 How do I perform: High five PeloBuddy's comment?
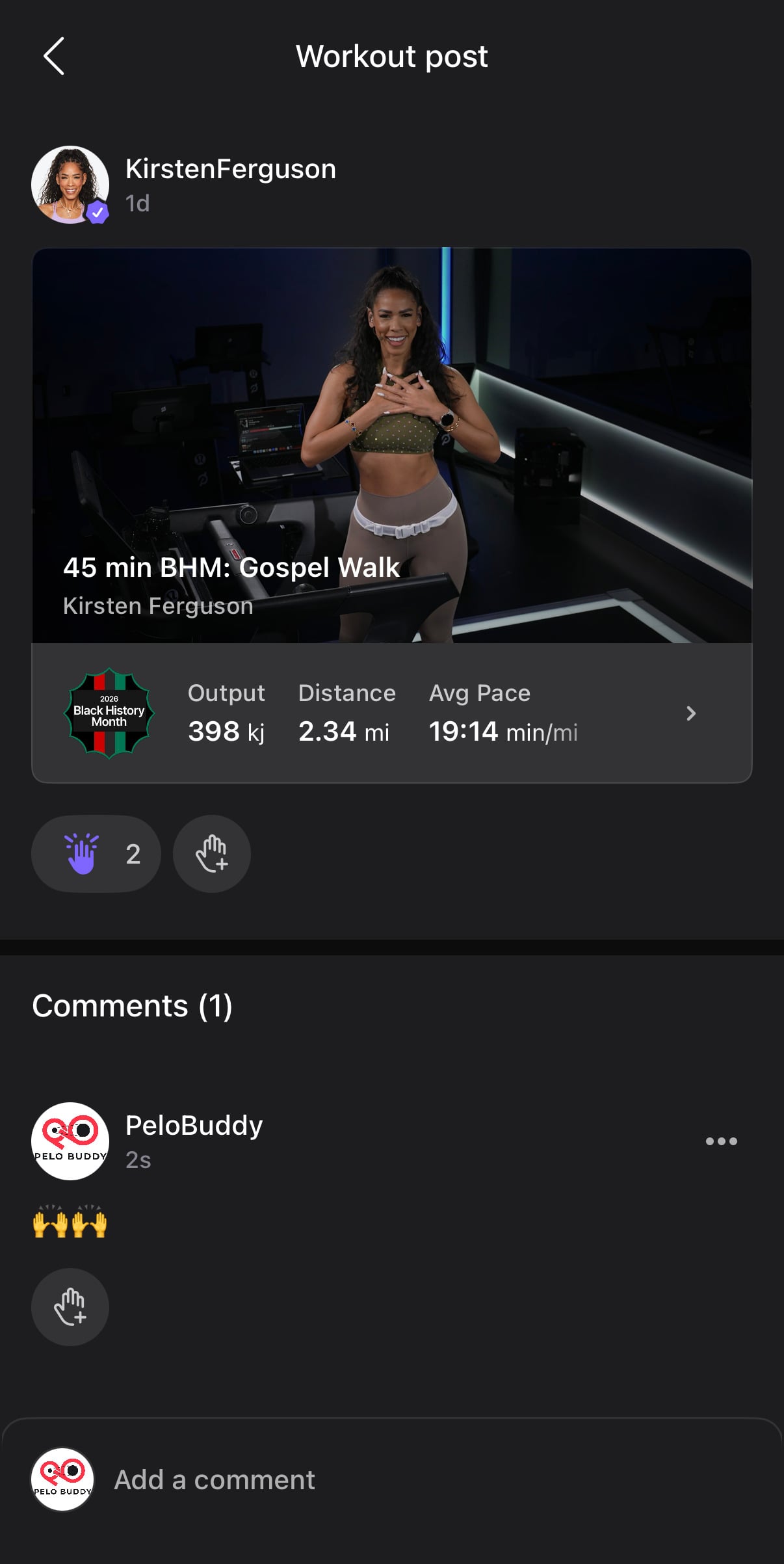tap(70, 1307)
